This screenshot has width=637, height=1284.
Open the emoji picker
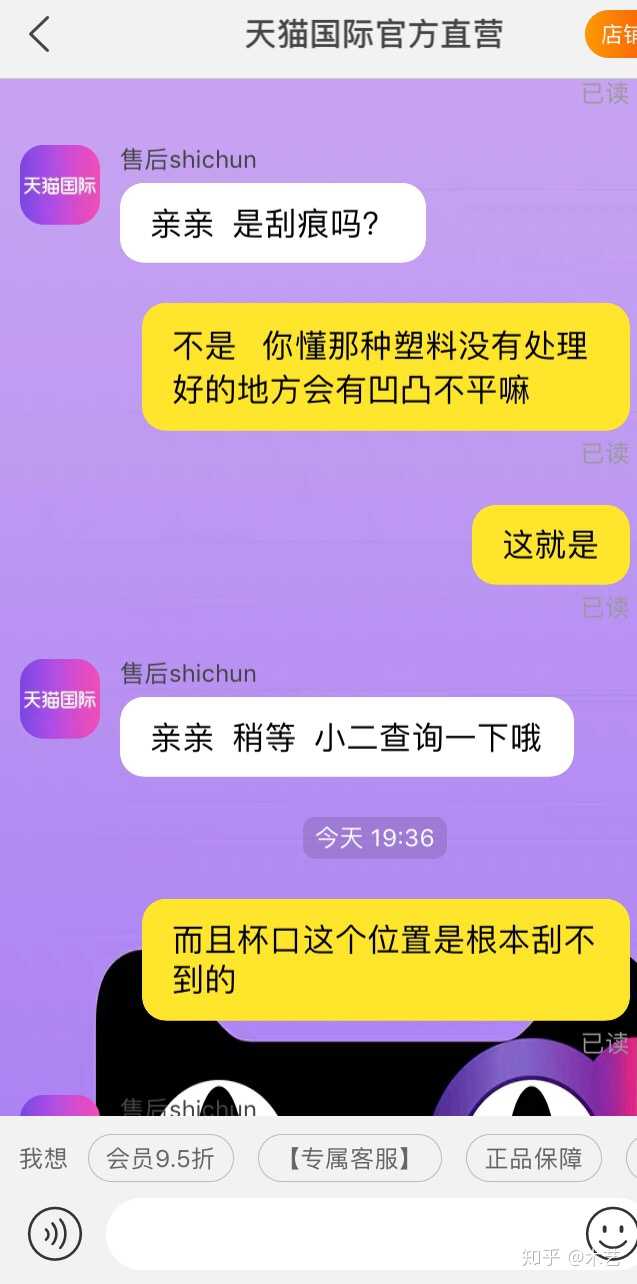(610, 1233)
